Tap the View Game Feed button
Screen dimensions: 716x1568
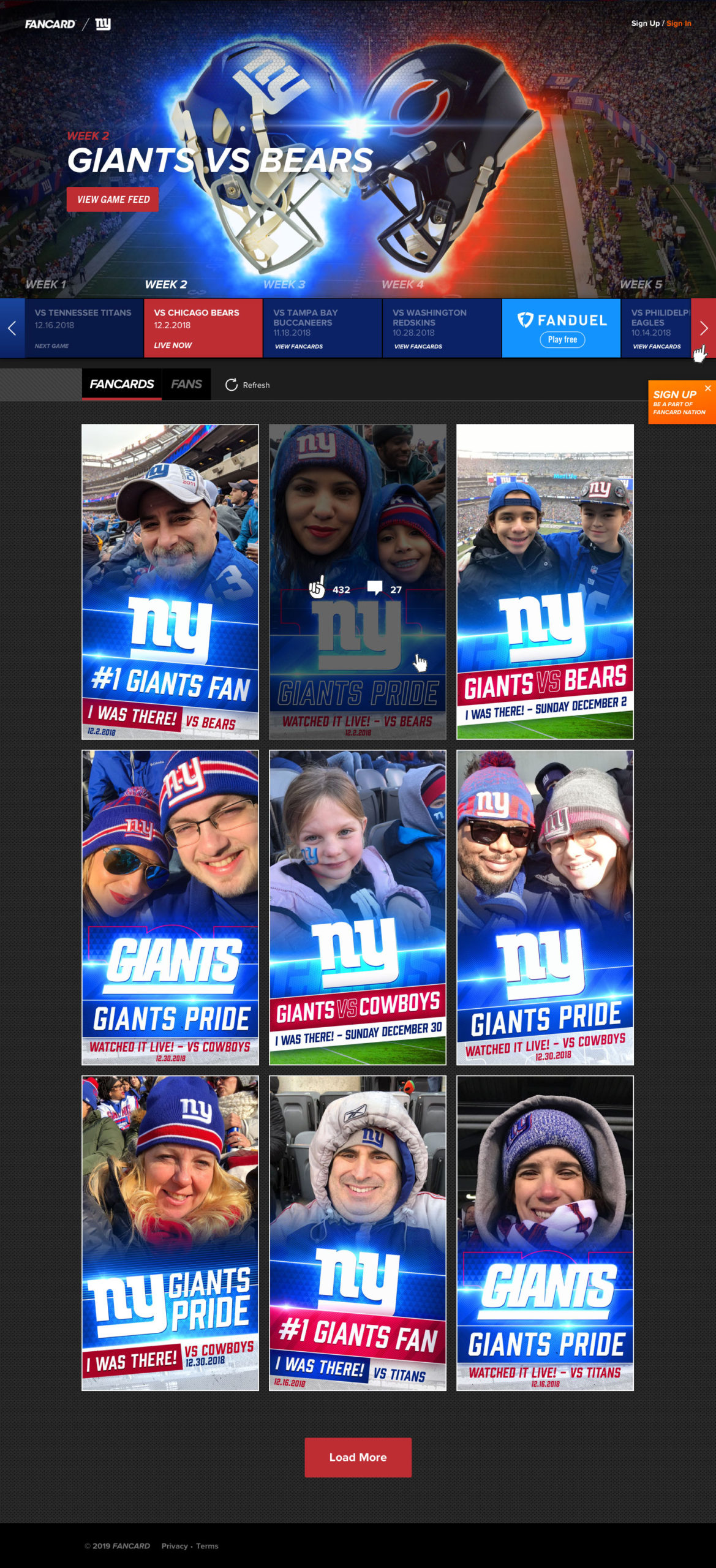(113, 199)
